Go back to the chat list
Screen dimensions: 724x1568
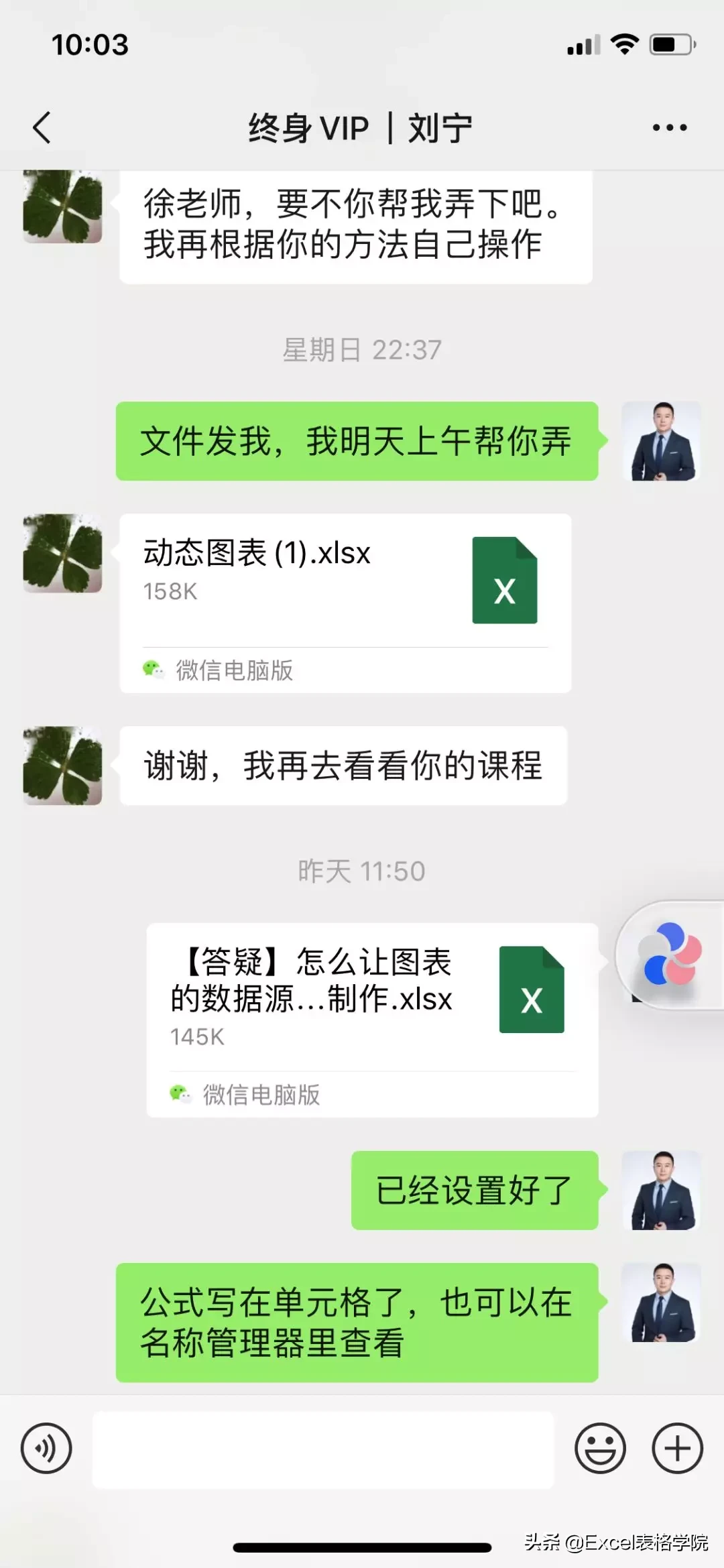(x=42, y=127)
